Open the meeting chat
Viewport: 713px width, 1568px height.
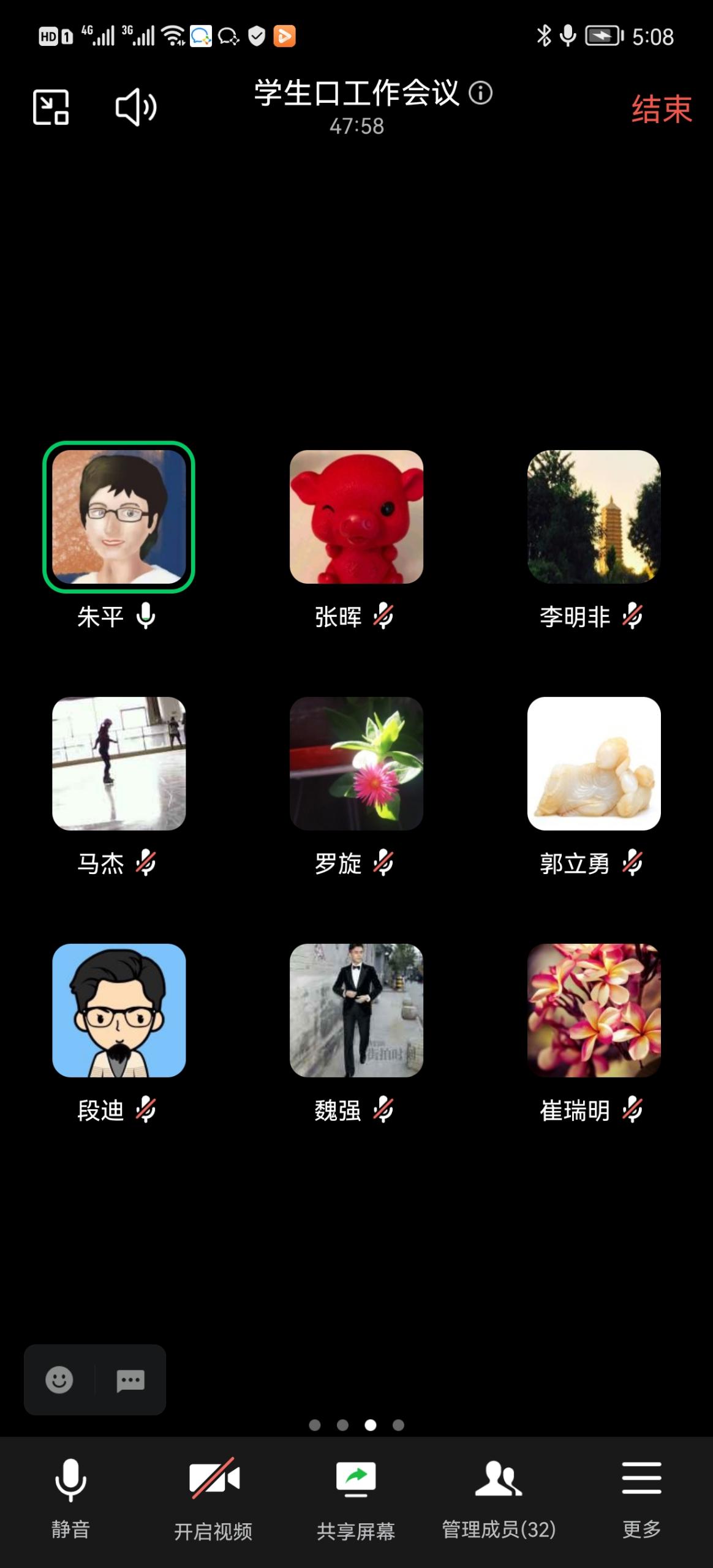pyautogui.click(x=130, y=1380)
